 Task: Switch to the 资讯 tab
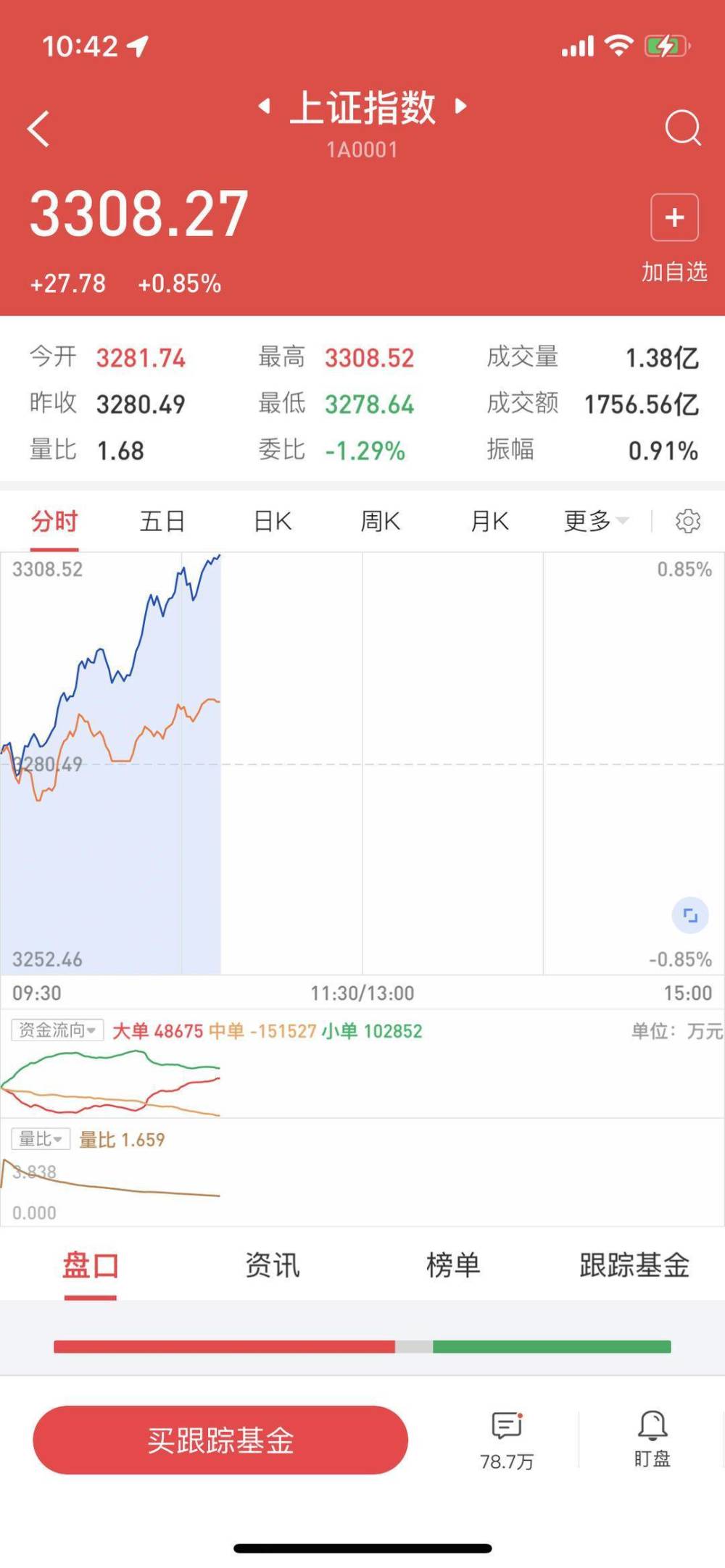[272, 1265]
